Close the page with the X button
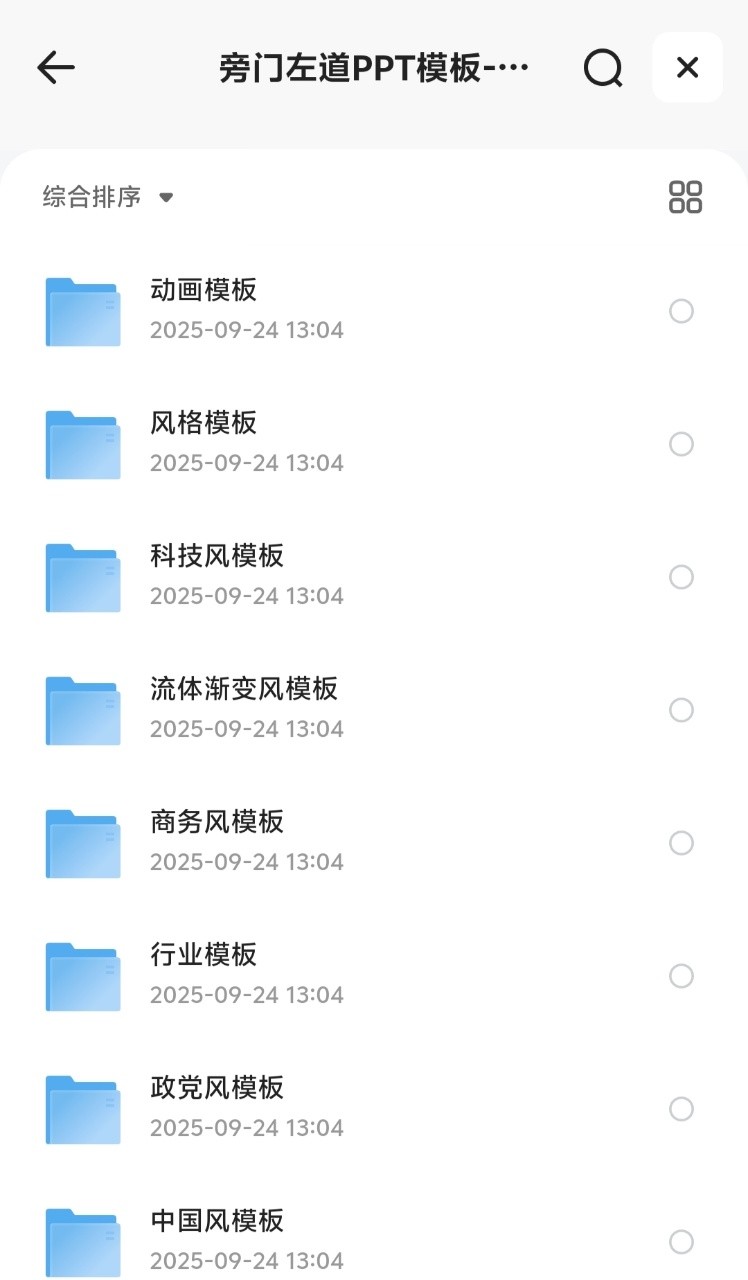 click(x=687, y=68)
